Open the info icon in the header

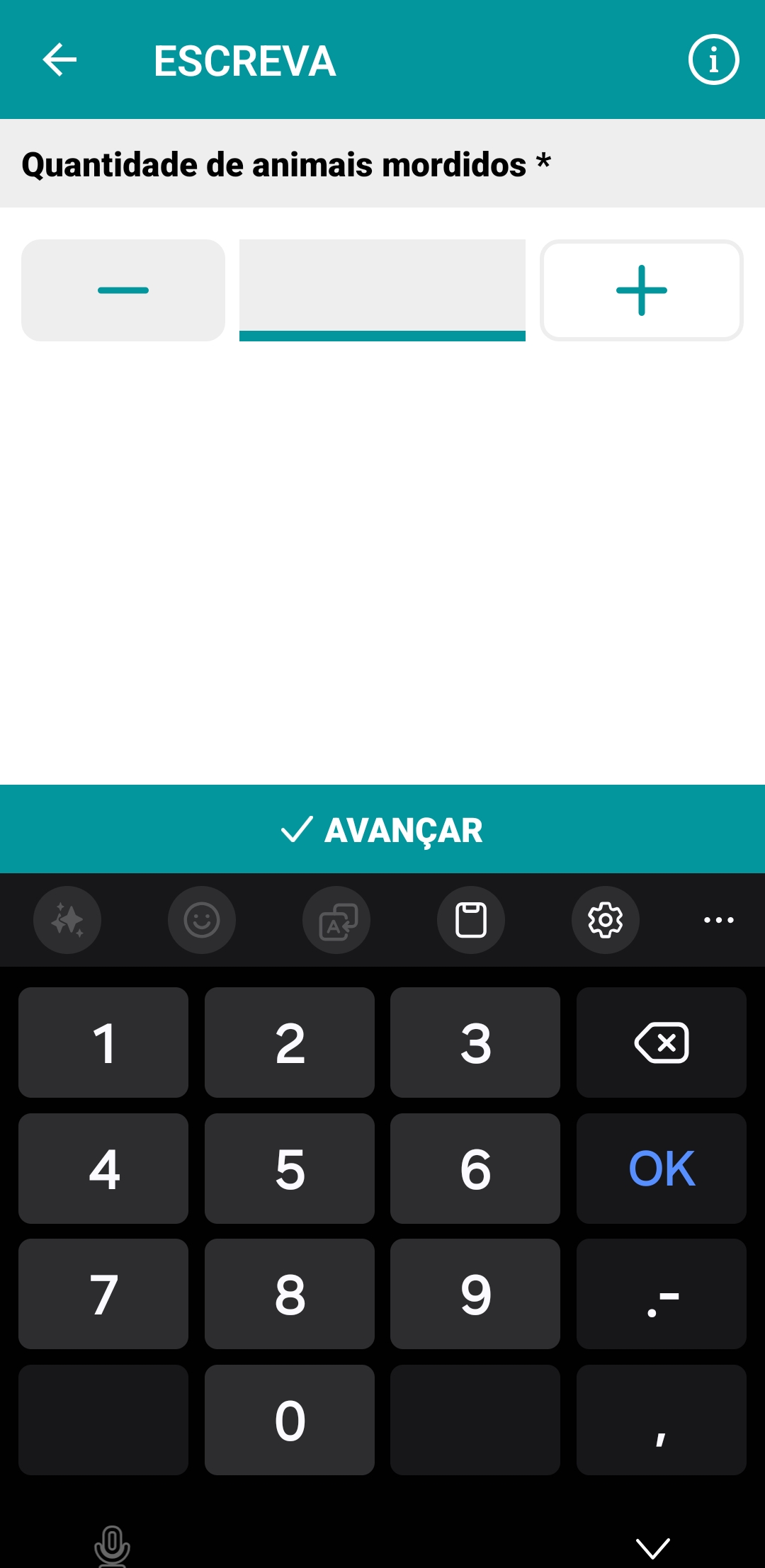pos(713,59)
